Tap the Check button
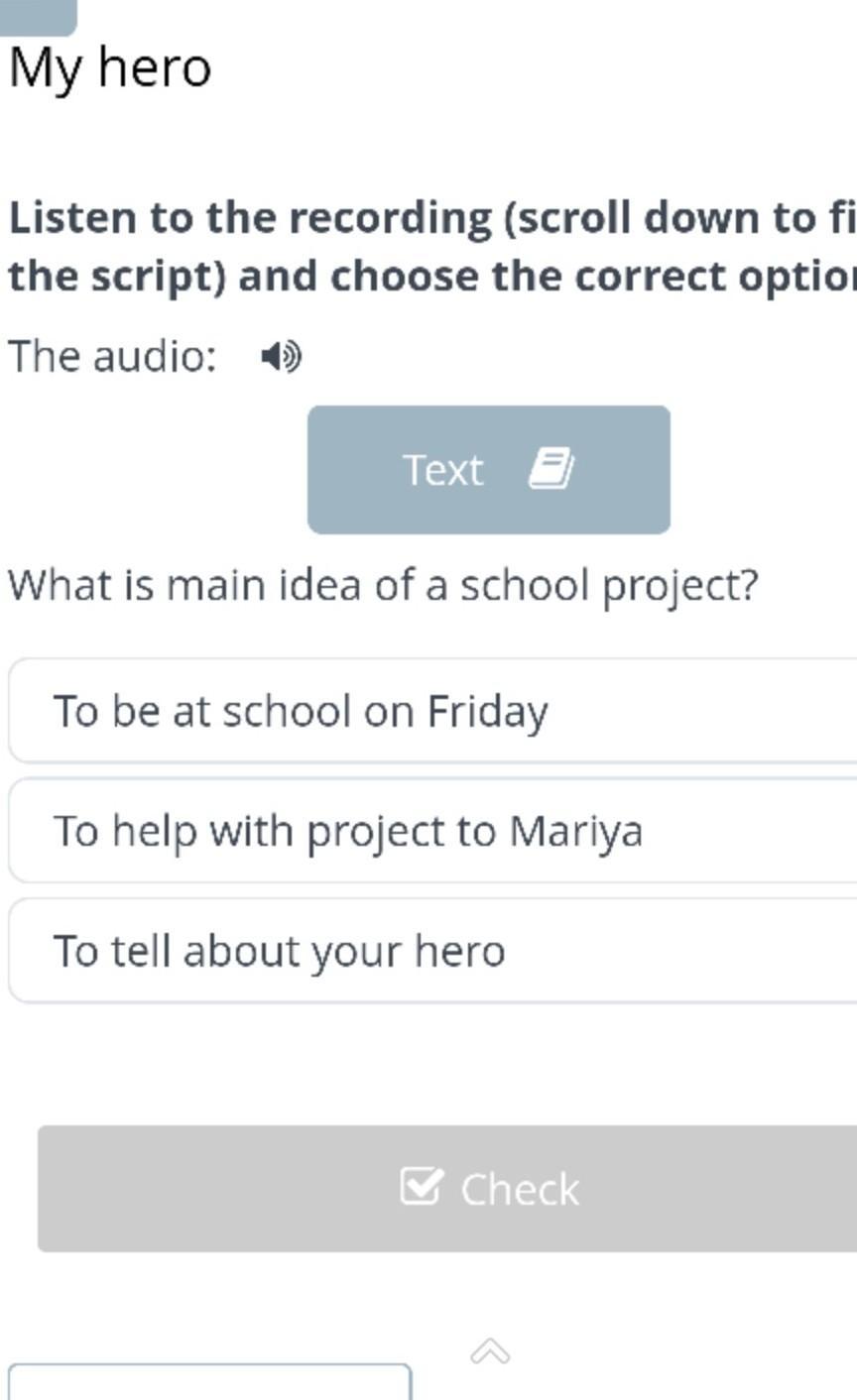Screen dimensions: 857x1400 click(x=447, y=1188)
